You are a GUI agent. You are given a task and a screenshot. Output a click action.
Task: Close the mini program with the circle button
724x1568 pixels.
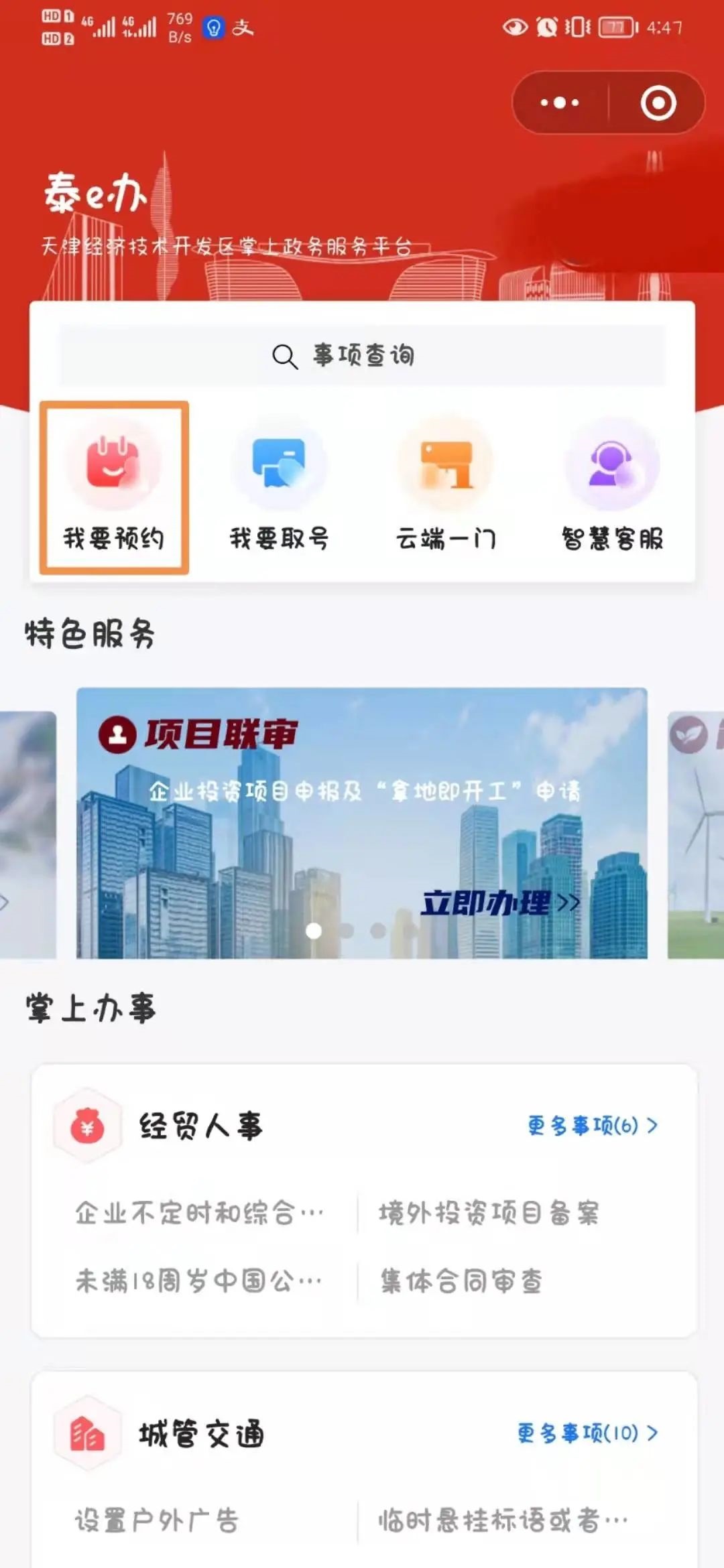(x=658, y=103)
